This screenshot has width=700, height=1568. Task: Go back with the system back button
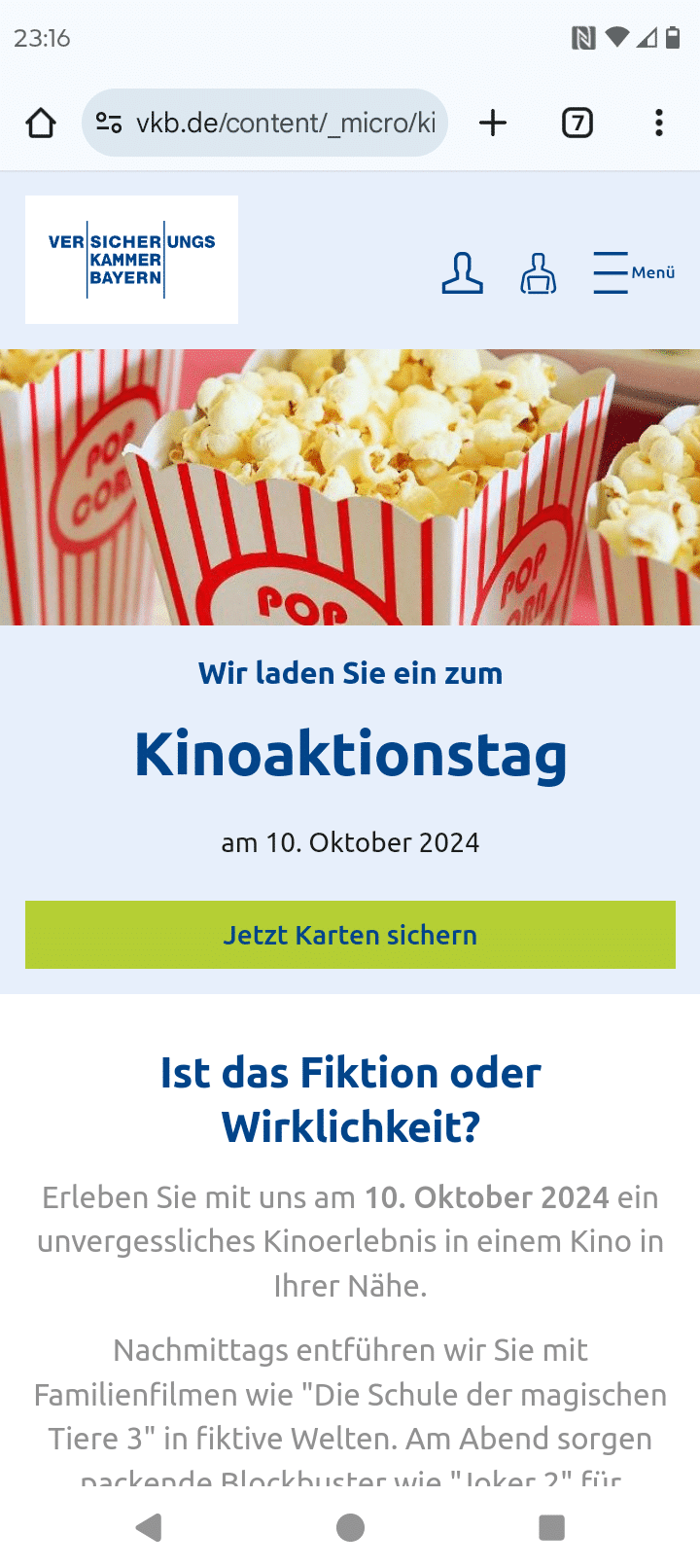[149, 1527]
